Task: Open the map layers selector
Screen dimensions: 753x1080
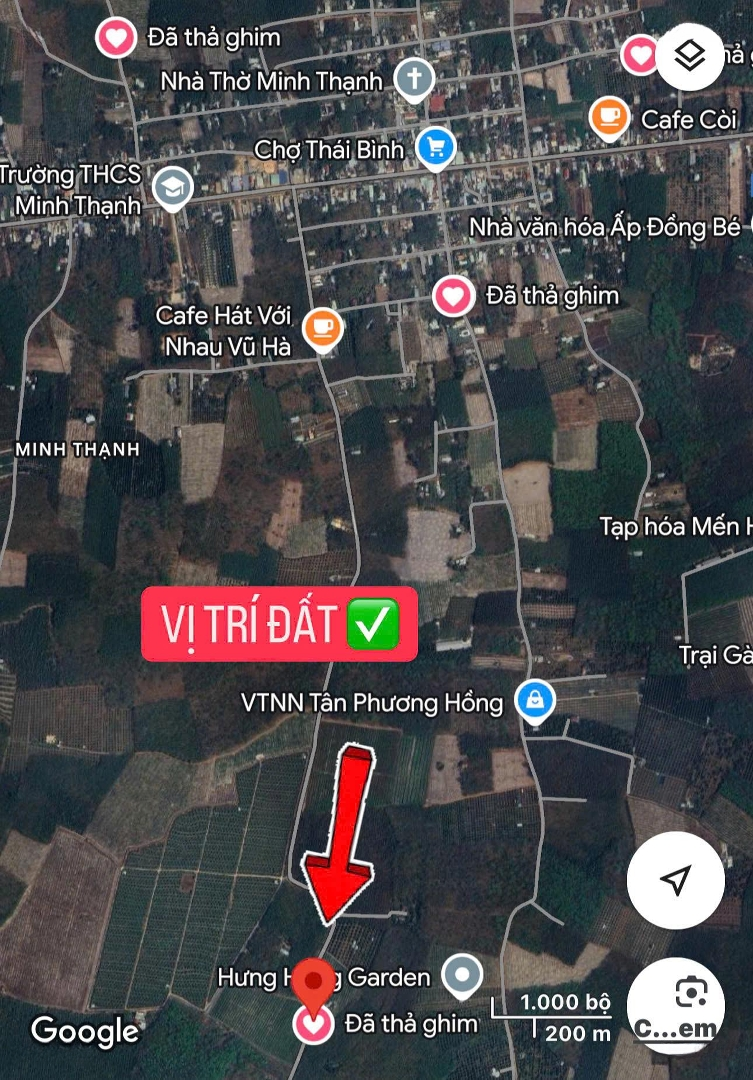Action: click(690, 56)
